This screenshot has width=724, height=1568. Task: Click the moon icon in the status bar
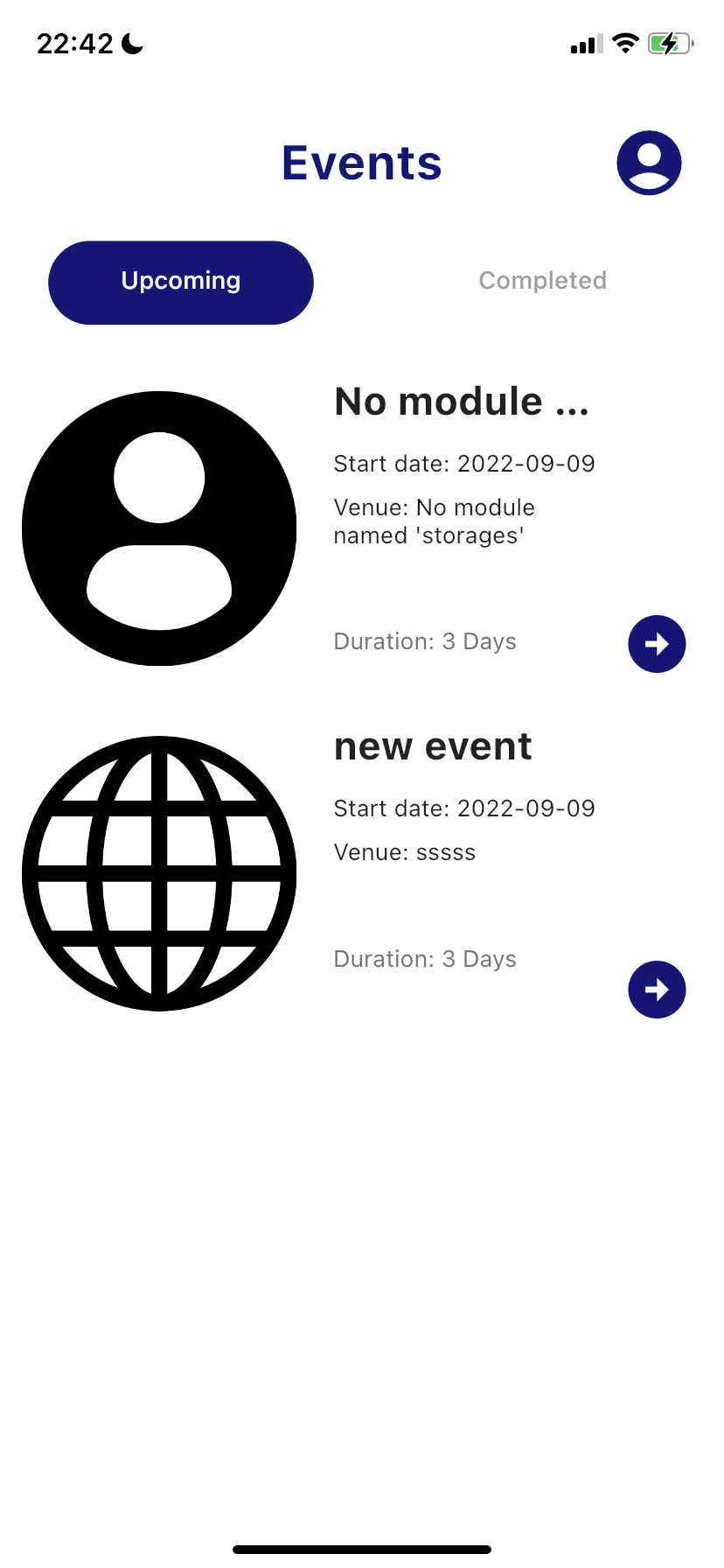pos(131,42)
